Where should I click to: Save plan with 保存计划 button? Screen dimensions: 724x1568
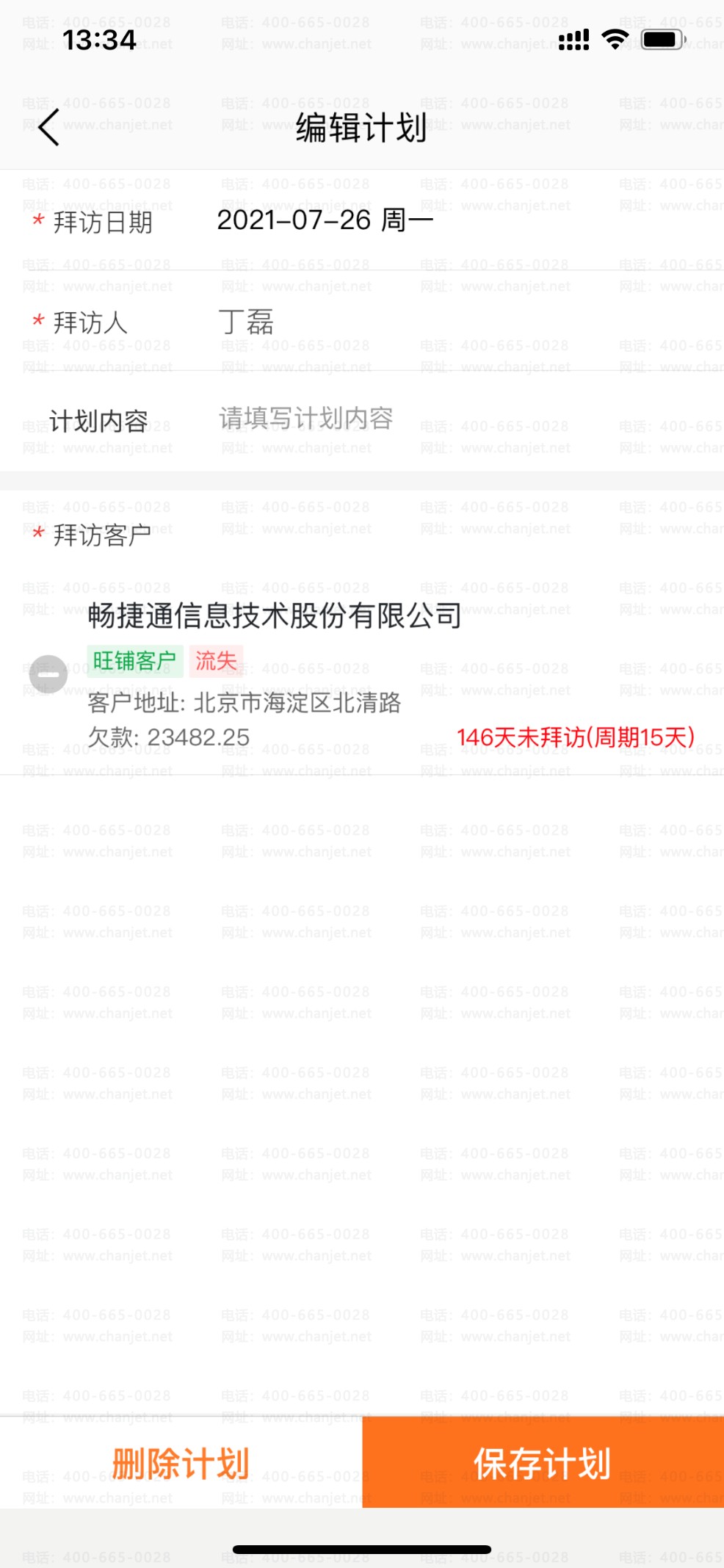tap(543, 1463)
